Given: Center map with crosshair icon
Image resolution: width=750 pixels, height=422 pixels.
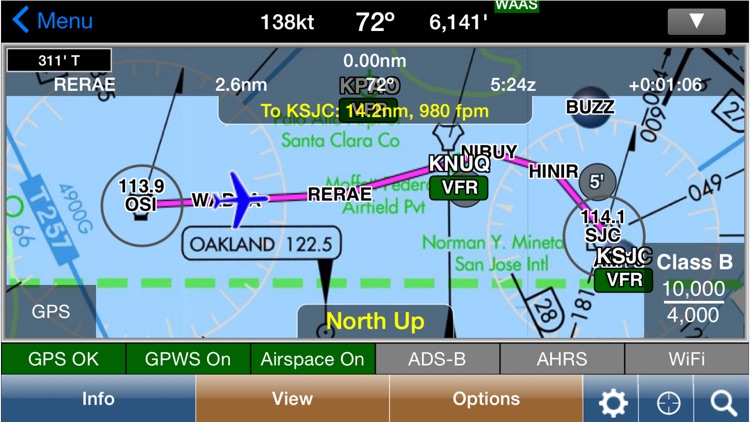Looking at the screenshot, I should tap(668, 402).
